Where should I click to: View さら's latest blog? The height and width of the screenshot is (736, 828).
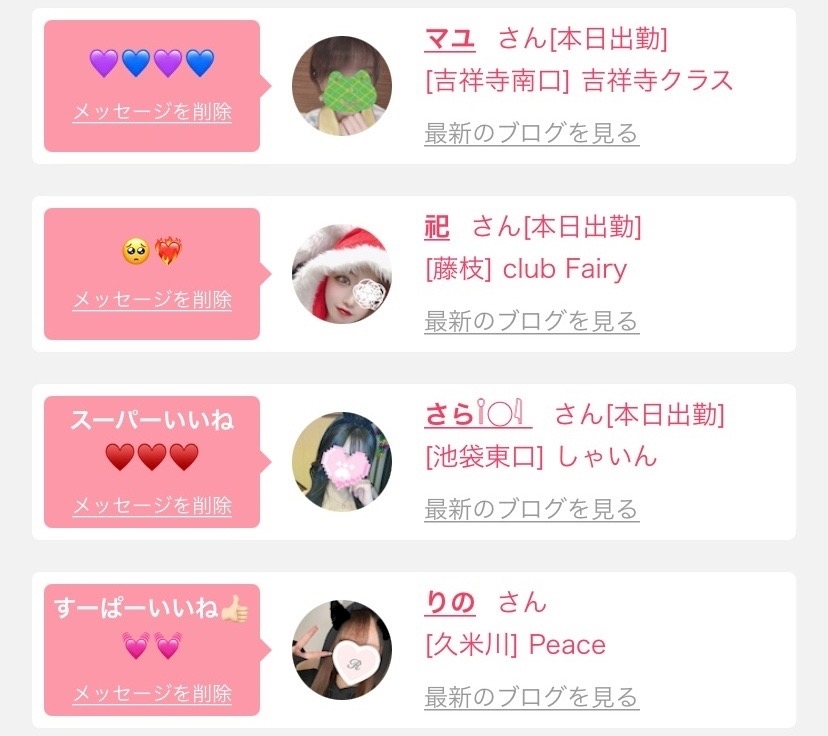point(531,509)
